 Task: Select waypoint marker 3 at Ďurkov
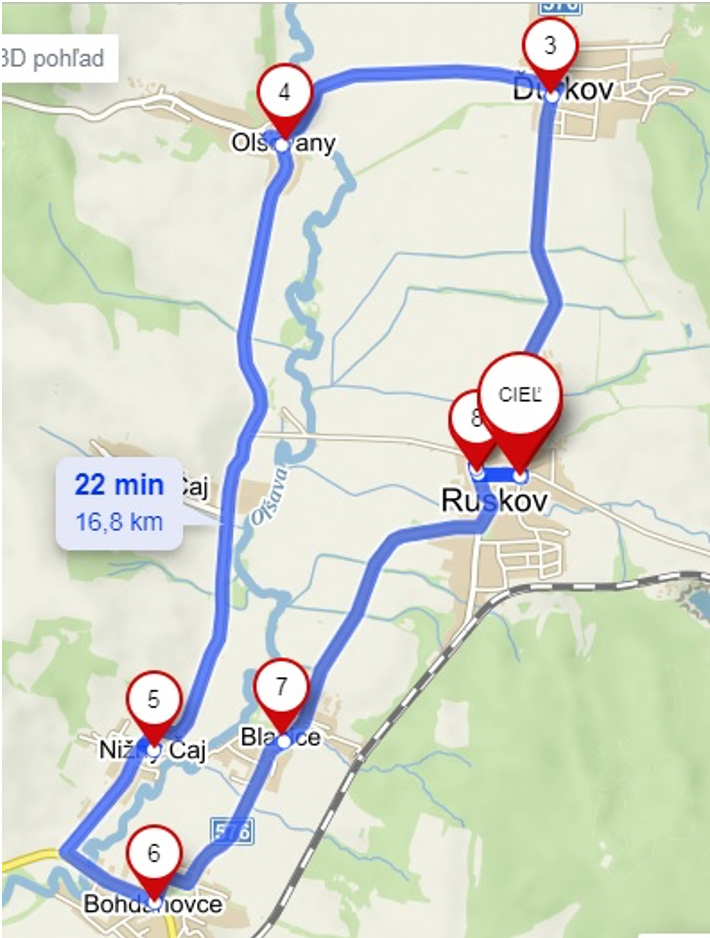tap(551, 46)
